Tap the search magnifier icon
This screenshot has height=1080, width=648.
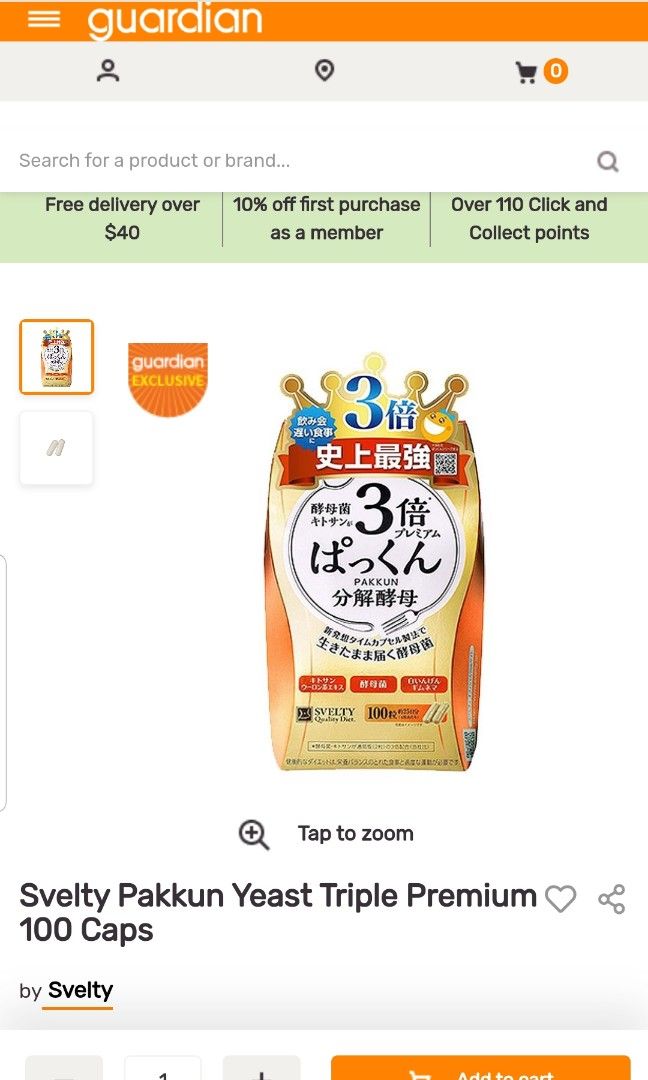pyautogui.click(x=607, y=162)
